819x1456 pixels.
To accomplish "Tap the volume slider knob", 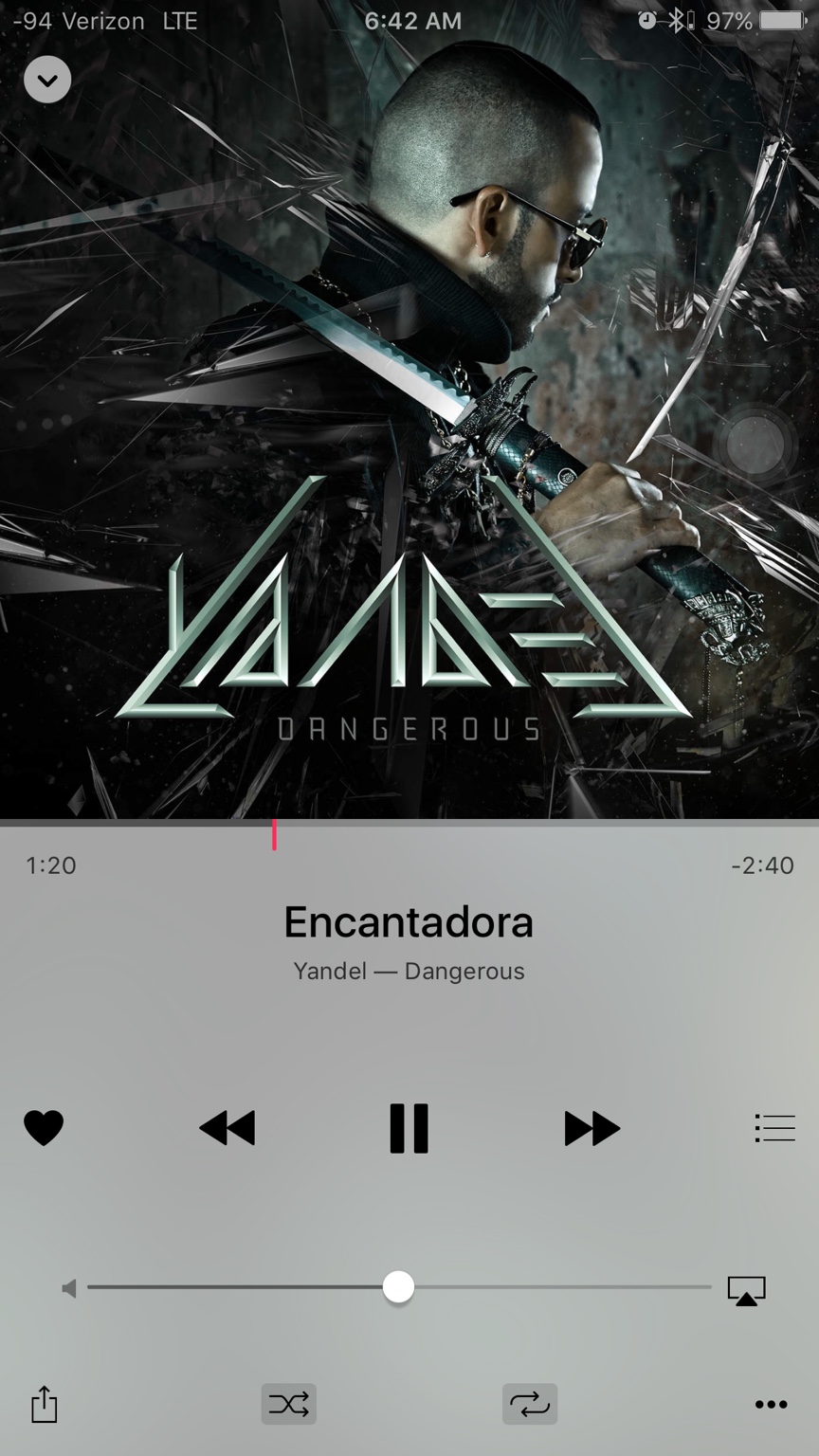I will pos(398,1287).
